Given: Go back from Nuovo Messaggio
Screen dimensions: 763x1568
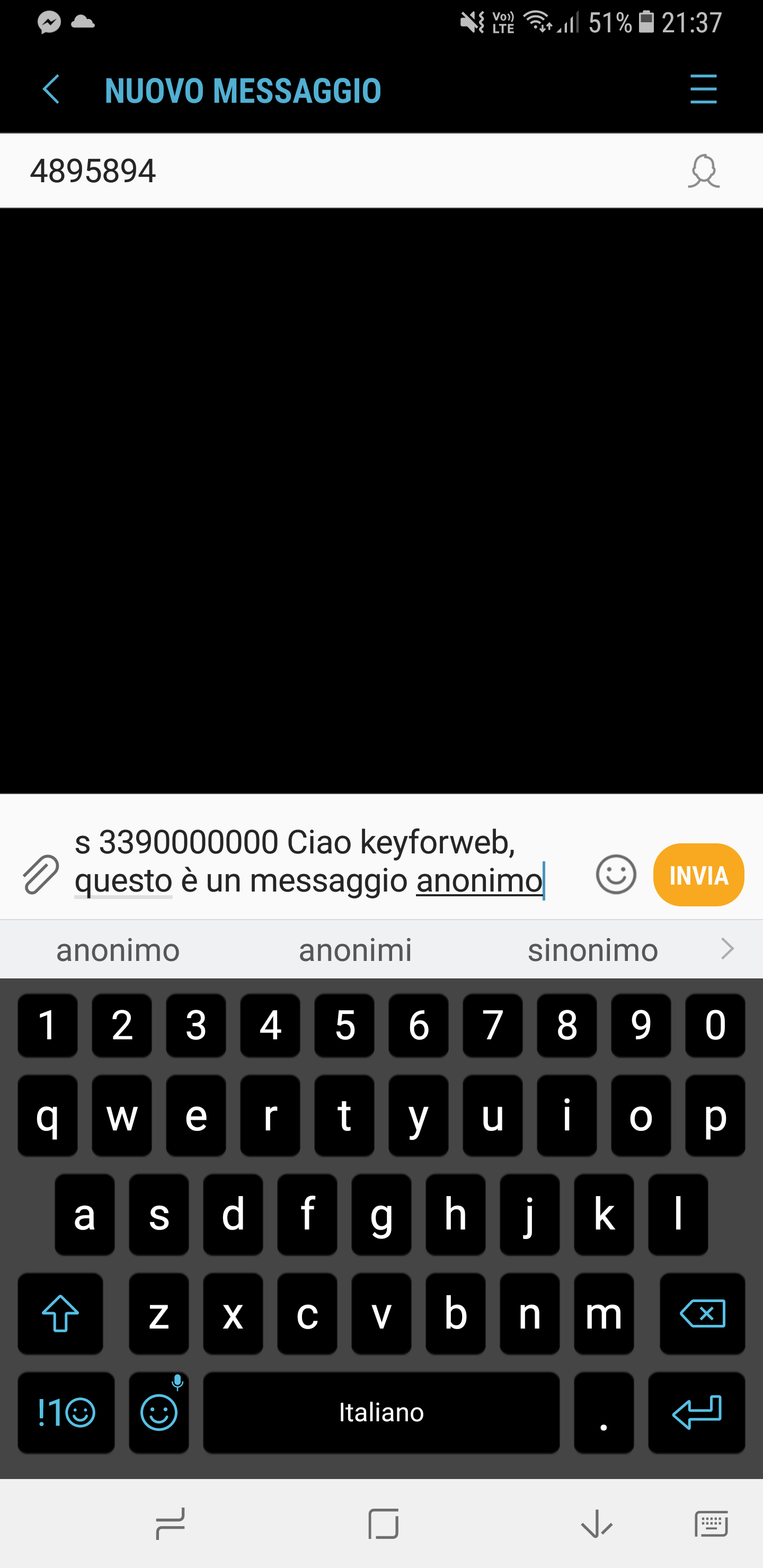Looking at the screenshot, I should pyautogui.click(x=51, y=90).
